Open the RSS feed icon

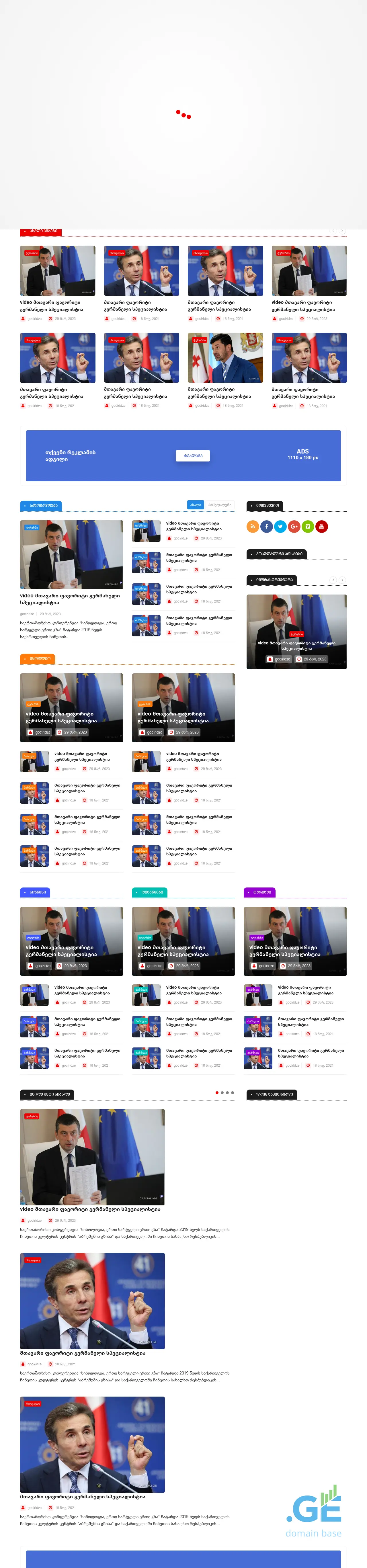point(253,526)
